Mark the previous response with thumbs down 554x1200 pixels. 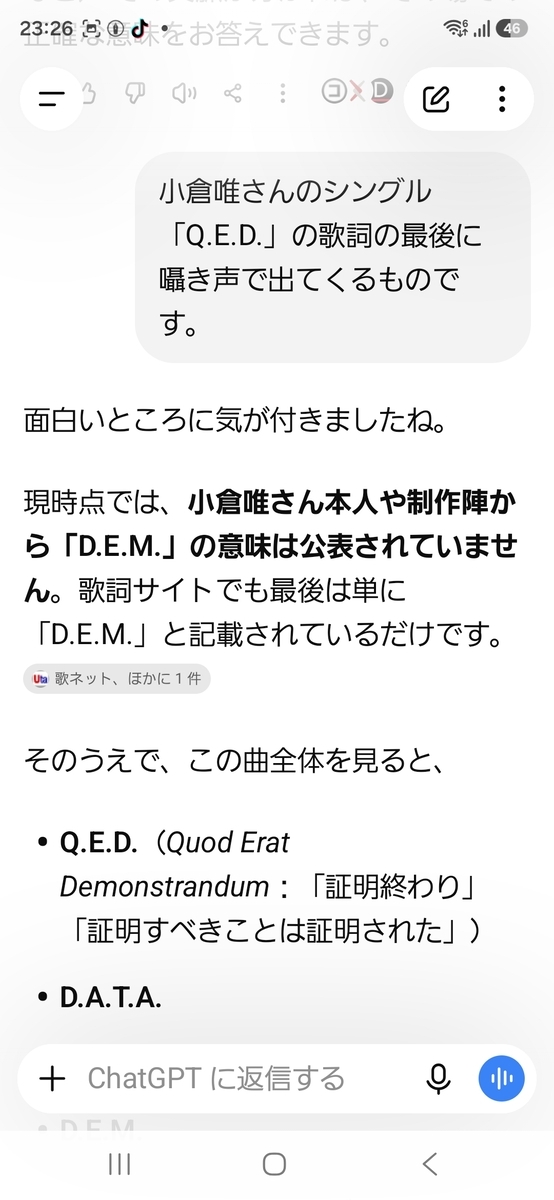pyautogui.click(x=132, y=94)
